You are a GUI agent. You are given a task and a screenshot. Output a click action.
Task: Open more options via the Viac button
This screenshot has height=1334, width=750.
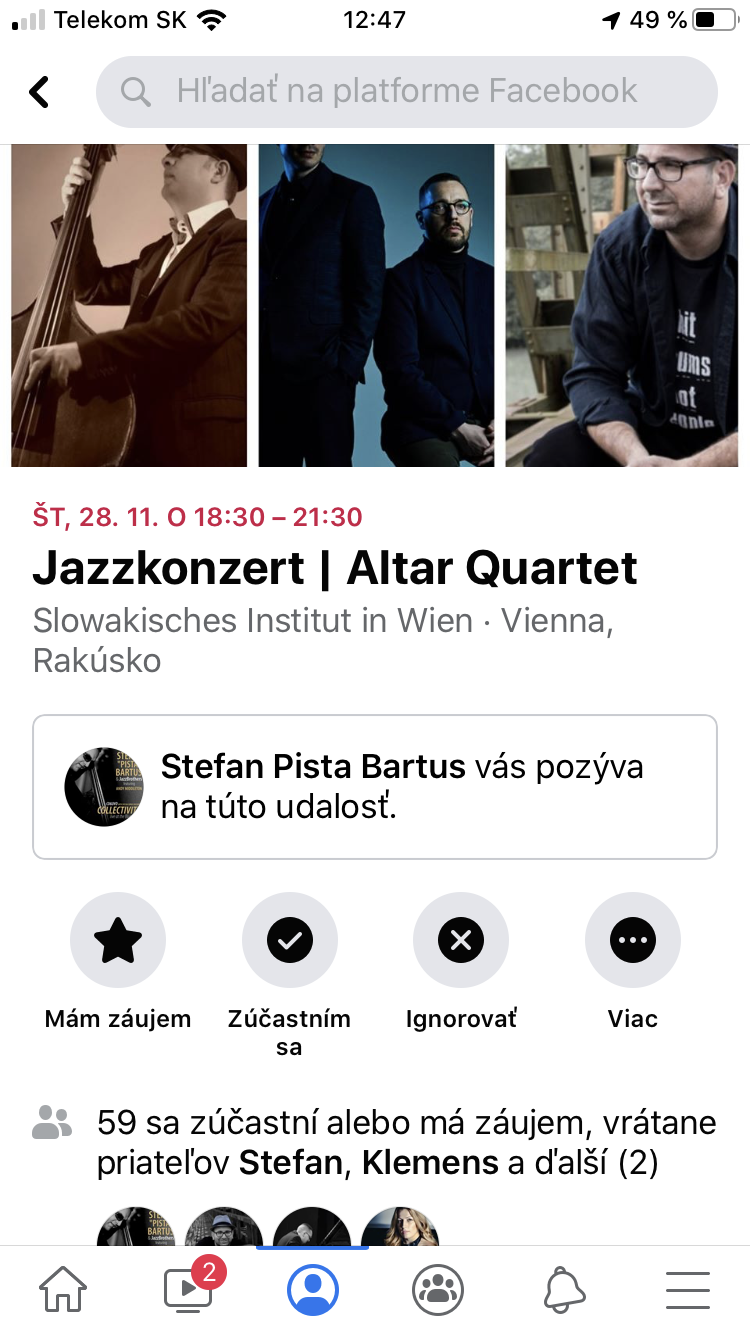click(x=632, y=940)
